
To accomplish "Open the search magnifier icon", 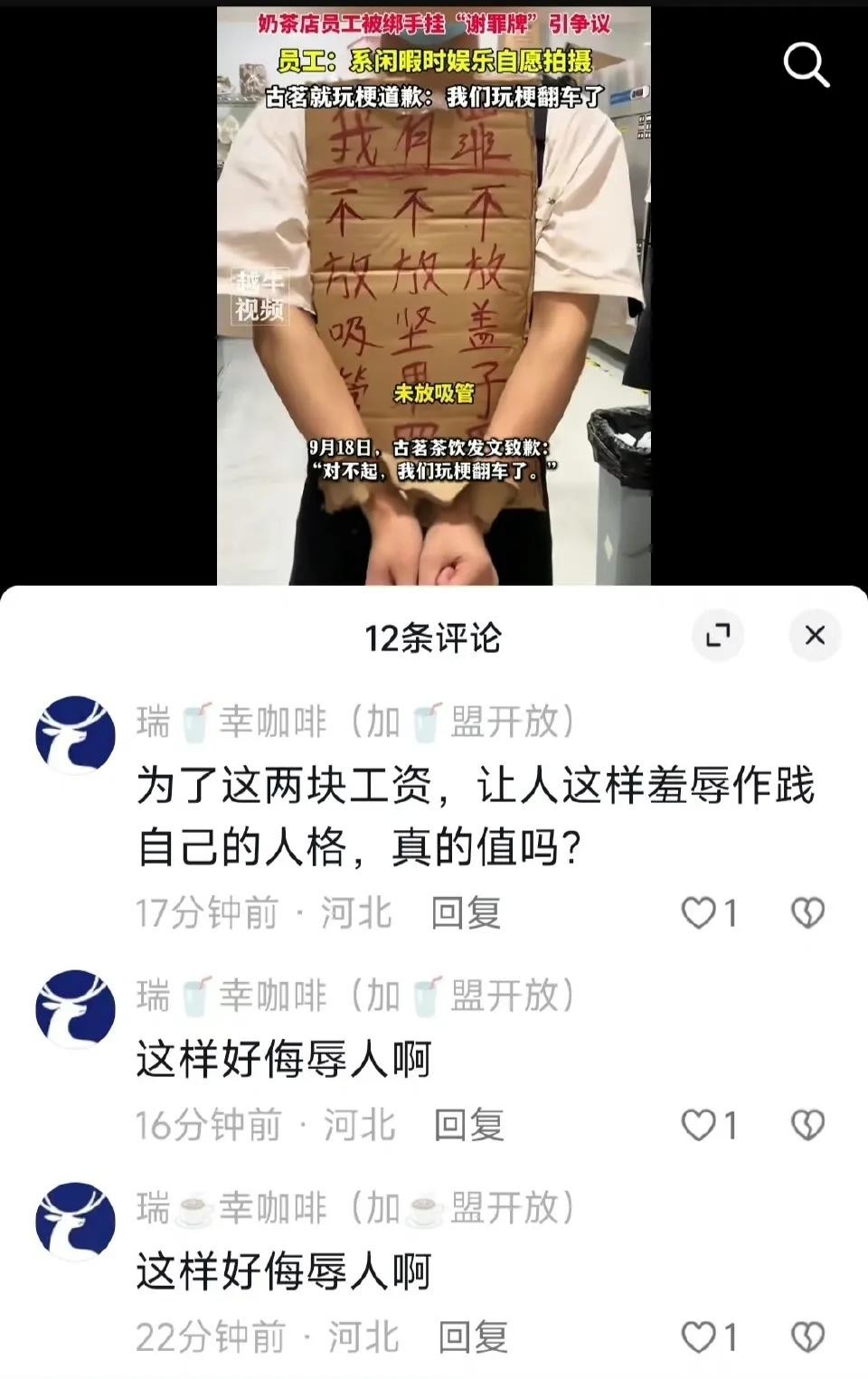I will 805,65.
